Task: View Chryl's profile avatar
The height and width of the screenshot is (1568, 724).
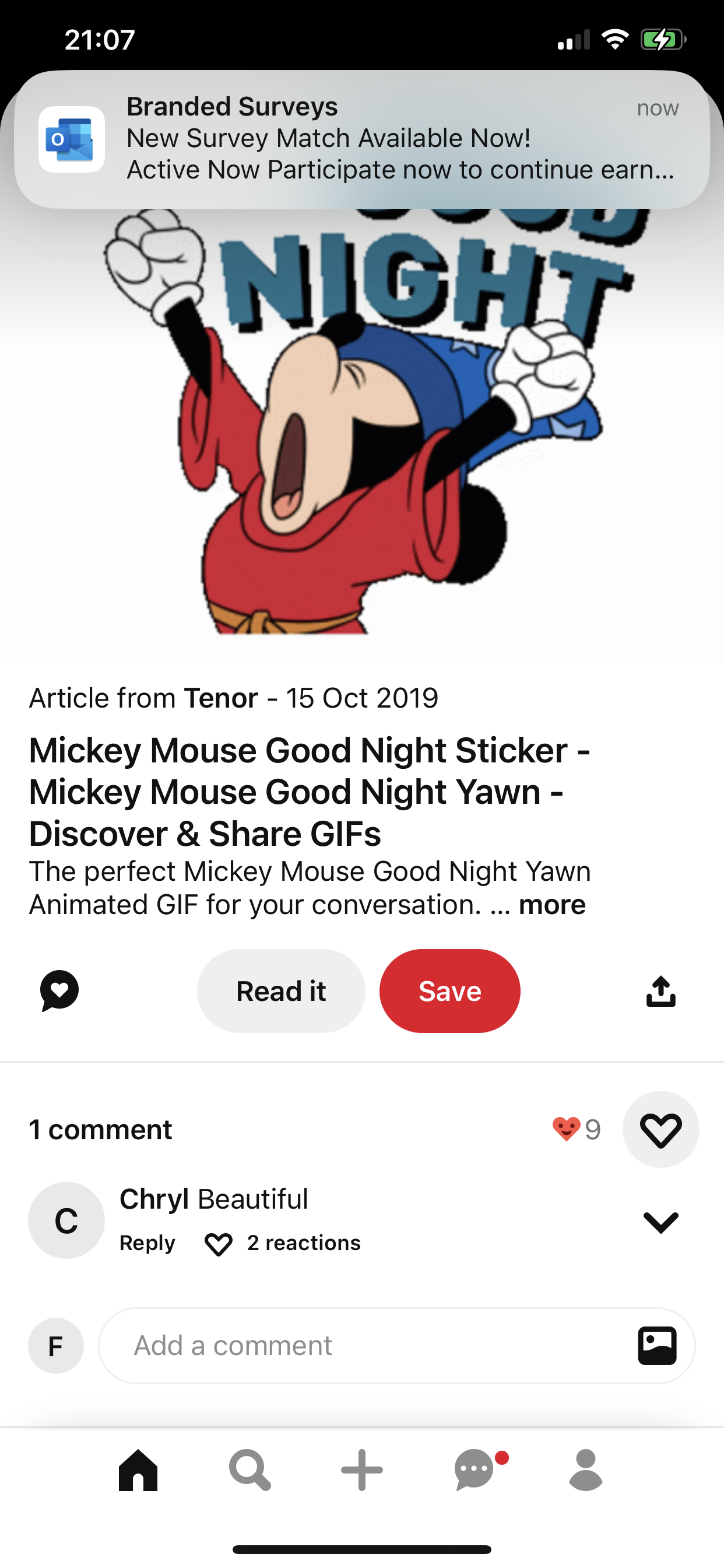Action: coord(66,1220)
